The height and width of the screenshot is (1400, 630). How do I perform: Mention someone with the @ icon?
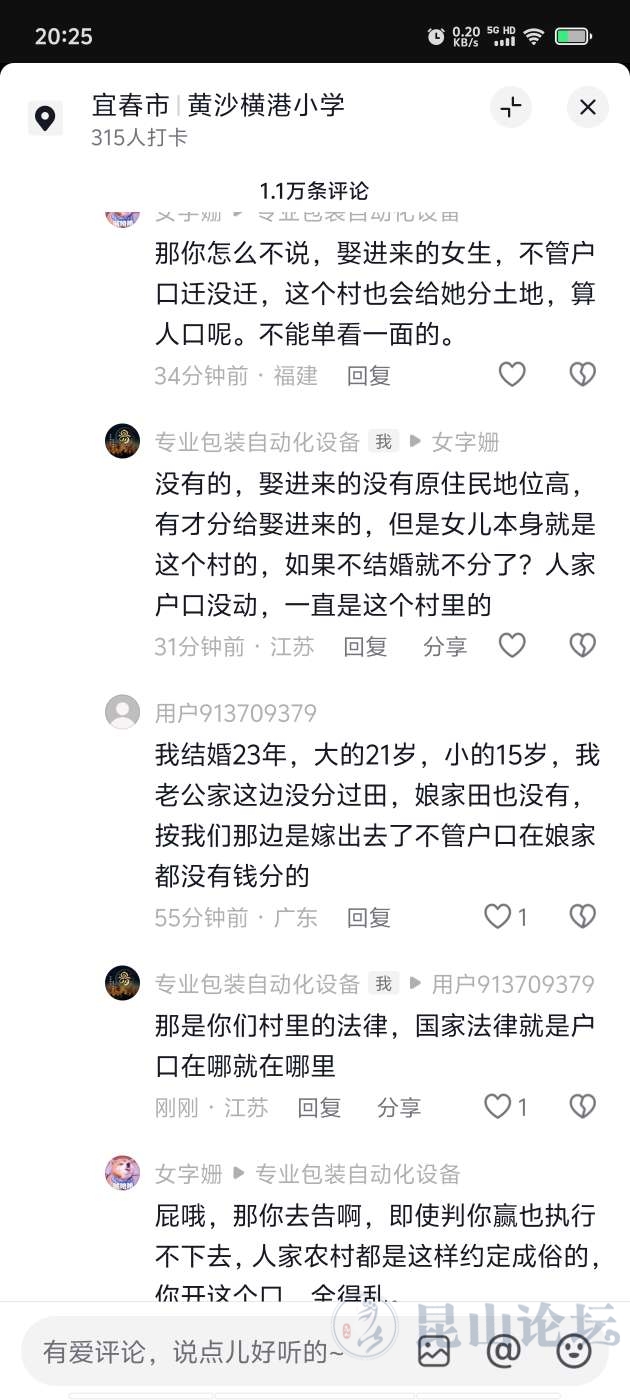point(503,1352)
